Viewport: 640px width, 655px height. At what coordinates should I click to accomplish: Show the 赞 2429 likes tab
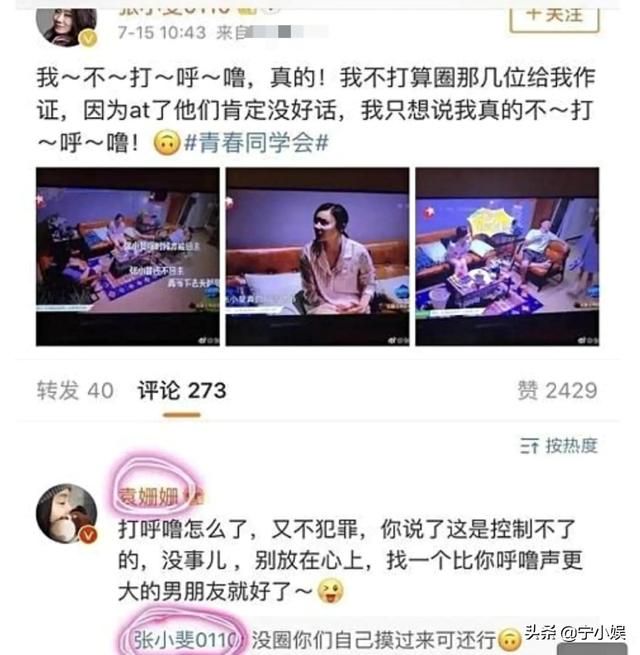tap(557, 390)
